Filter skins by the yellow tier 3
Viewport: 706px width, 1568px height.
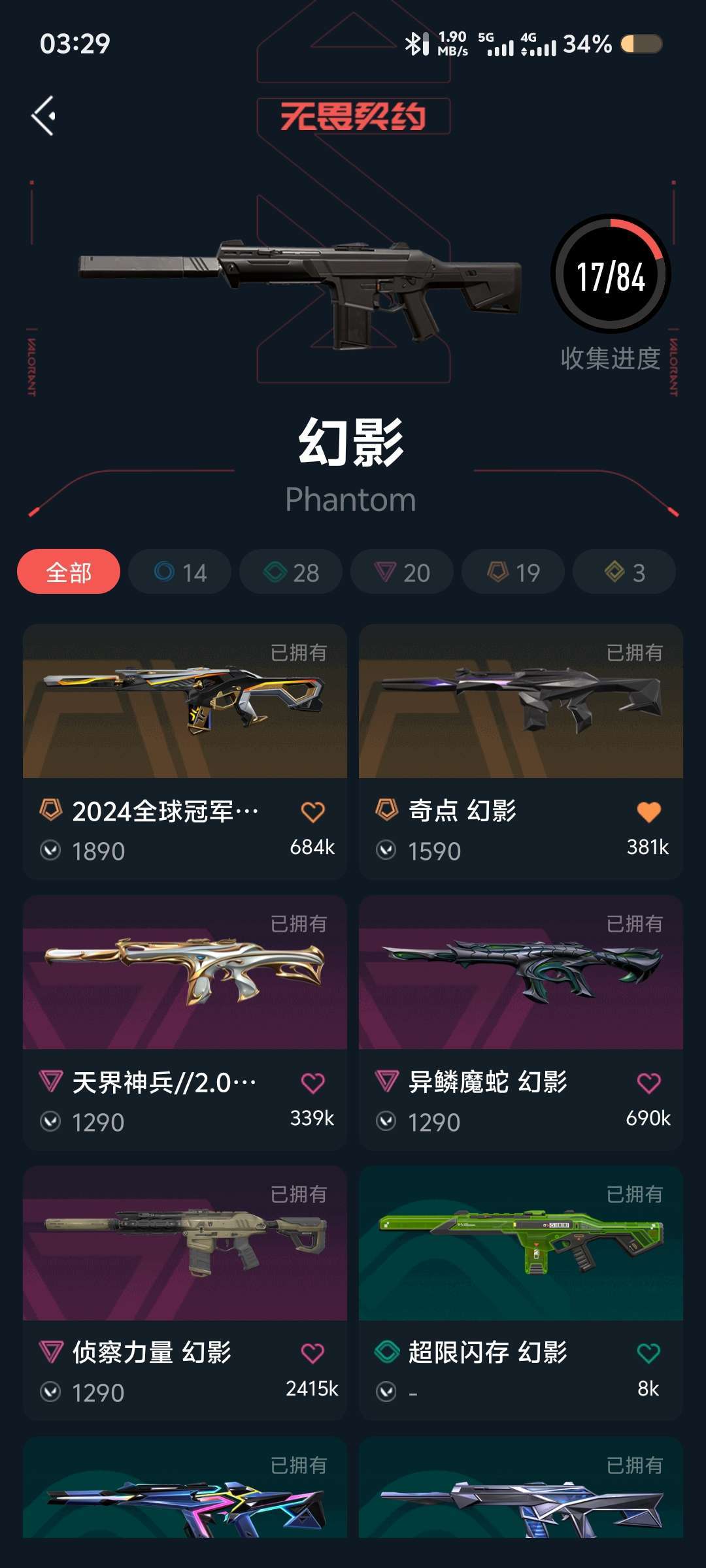[624, 572]
